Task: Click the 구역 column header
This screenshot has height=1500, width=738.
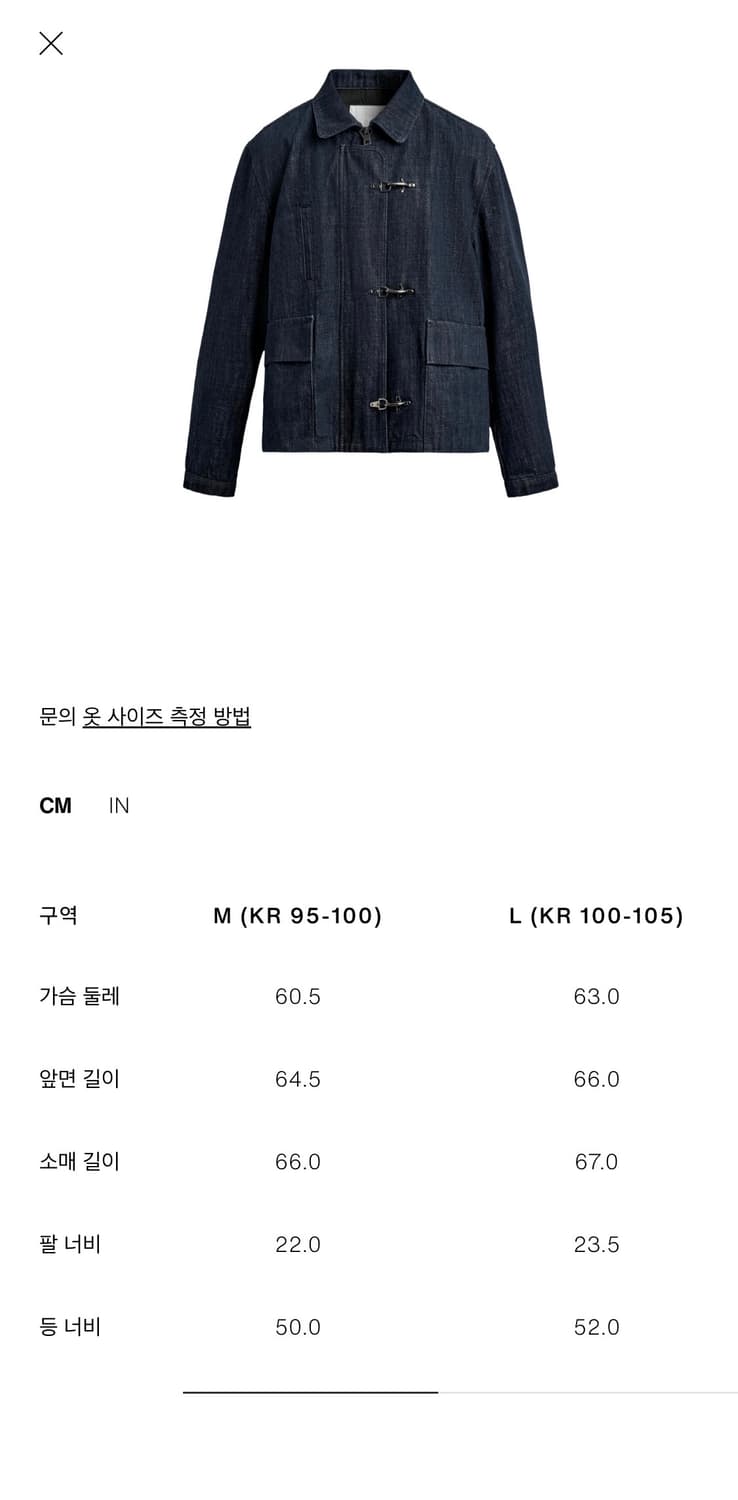Action: pyautogui.click(x=58, y=915)
